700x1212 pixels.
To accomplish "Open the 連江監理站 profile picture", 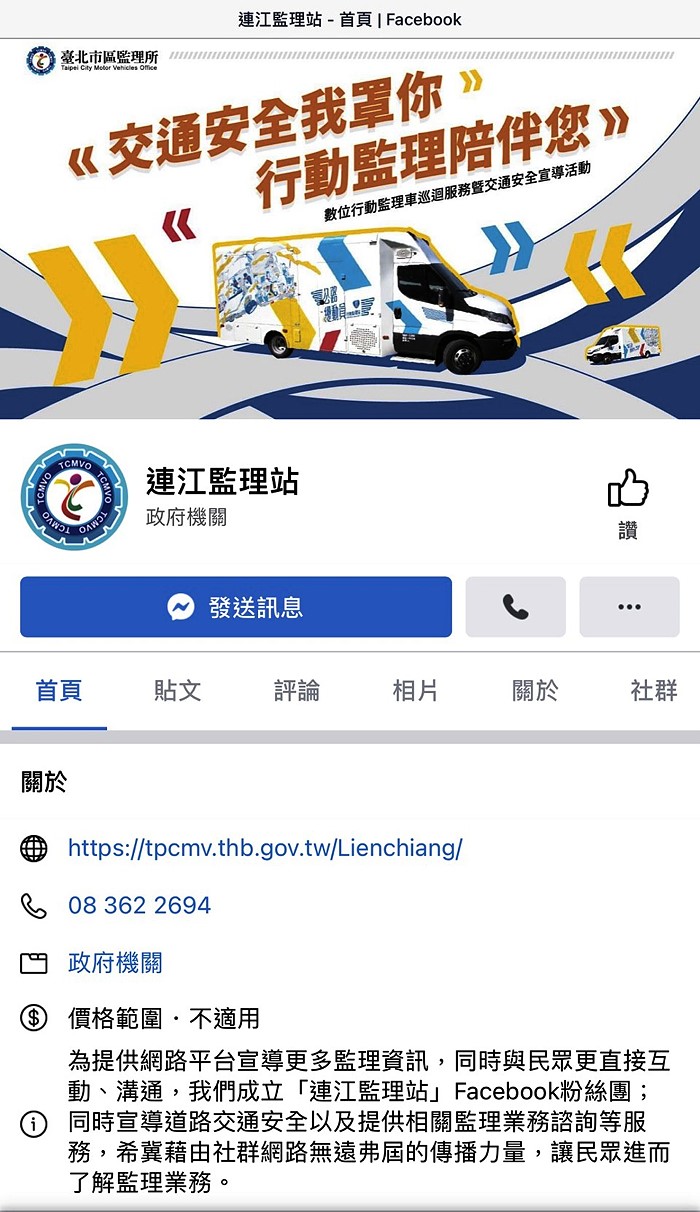I will click(75, 497).
